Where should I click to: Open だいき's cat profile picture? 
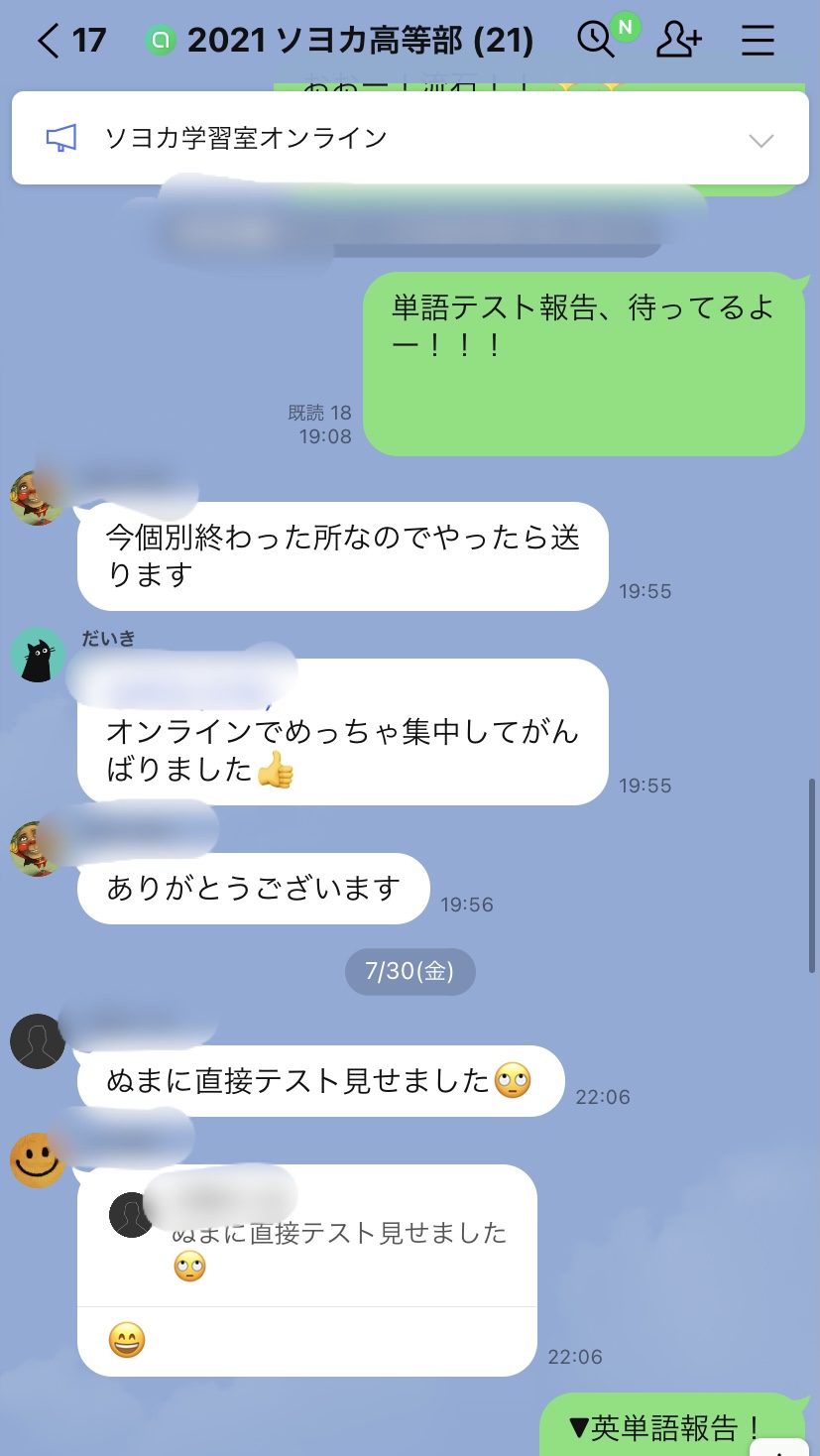[x=38, y=656]
